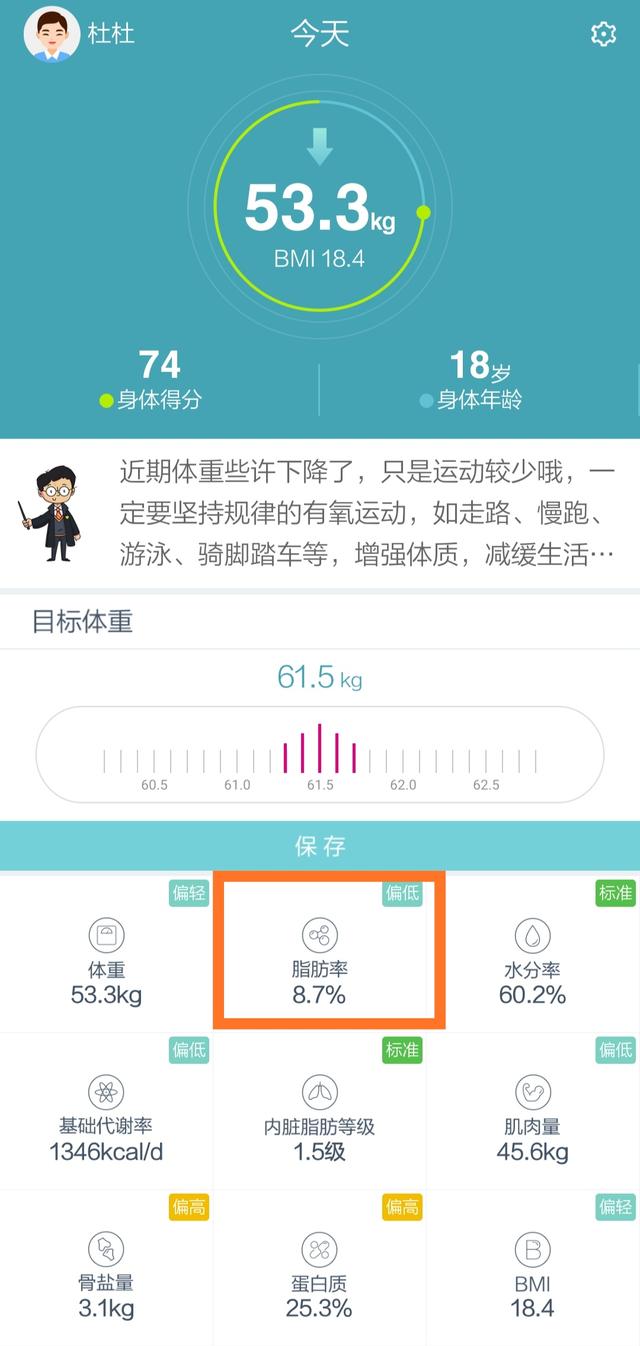Tap the 保存 button
Image resolution: width=640 pixels, height=1346 pixels.
tap(320, 846)
